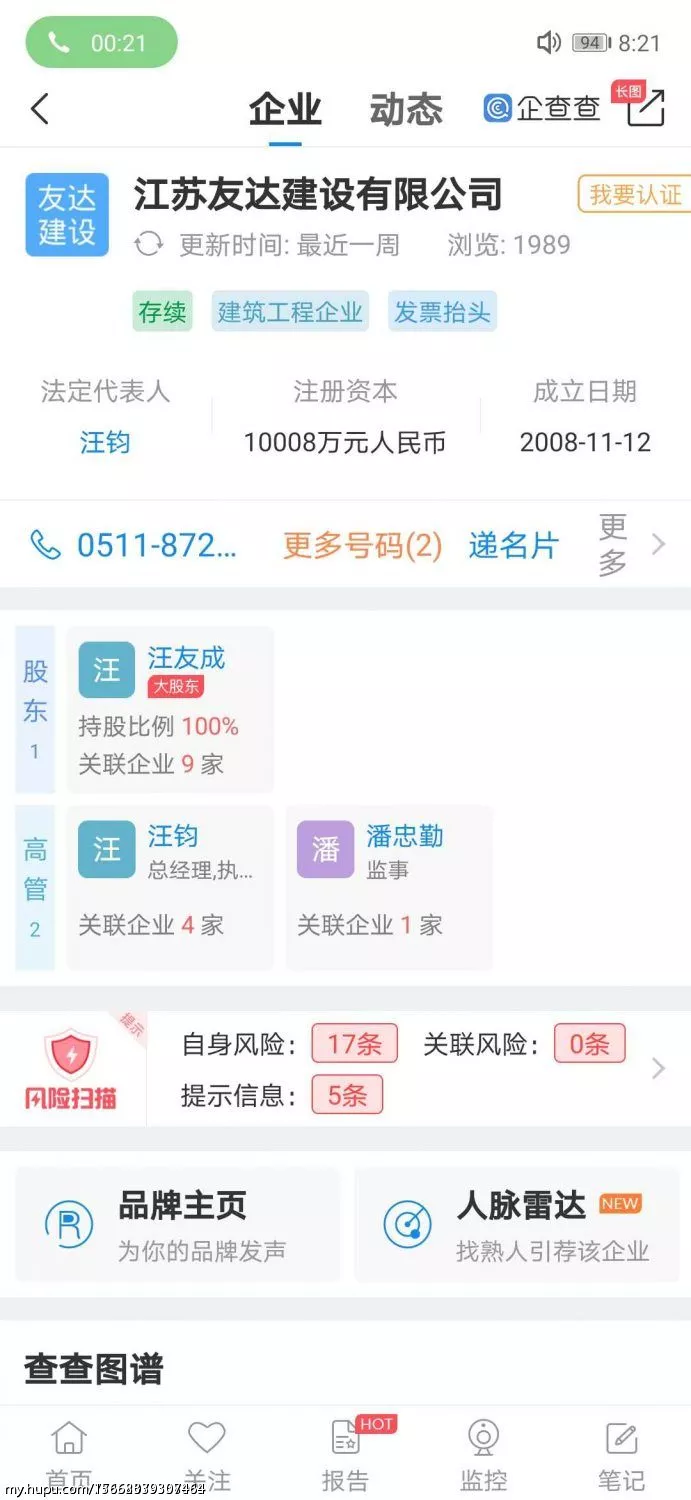Open shareholder card 汪友成
This screenshot has height=1500, width=691.
(170, 710)
